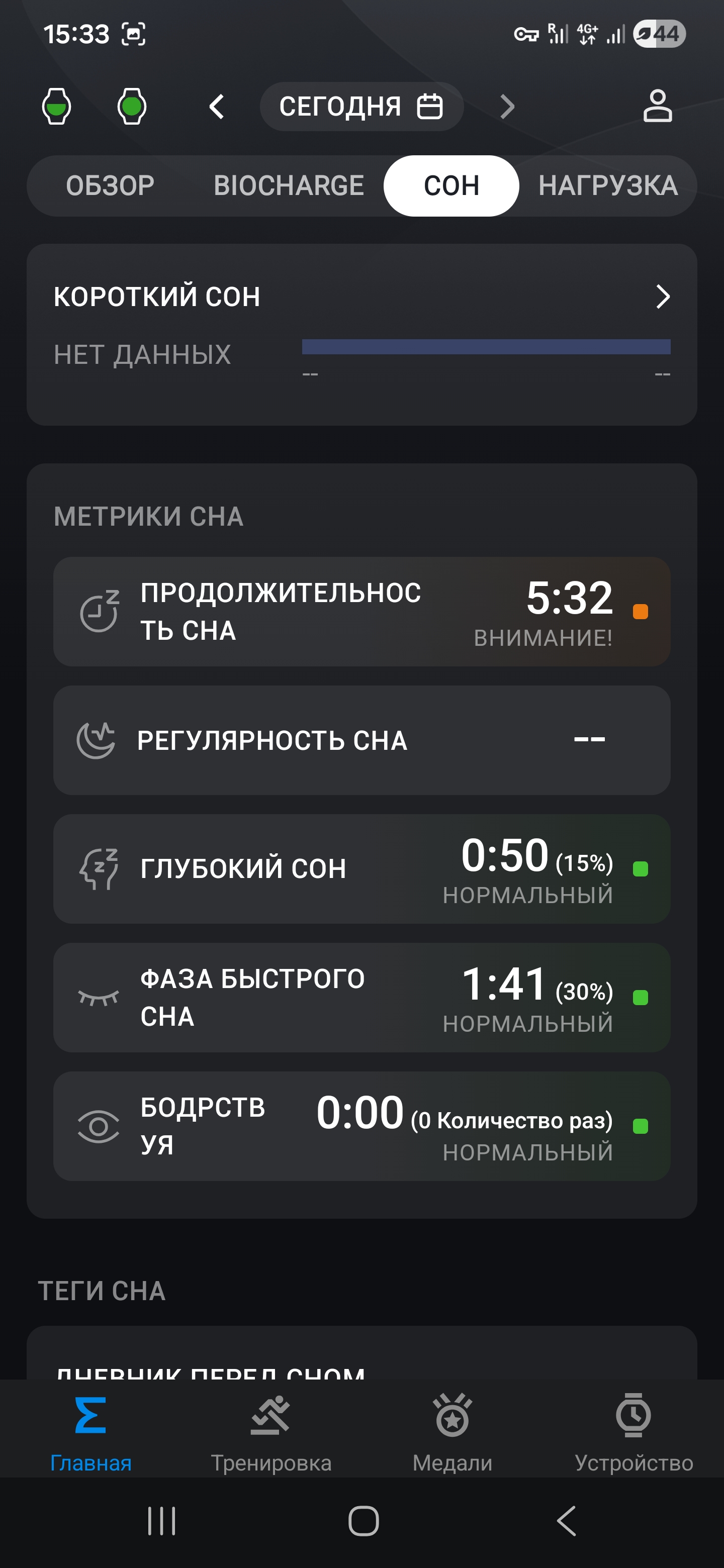Open Продолжительность сна metric details
The width and height of the screenshot is (724, 1568).
[361, 611]
